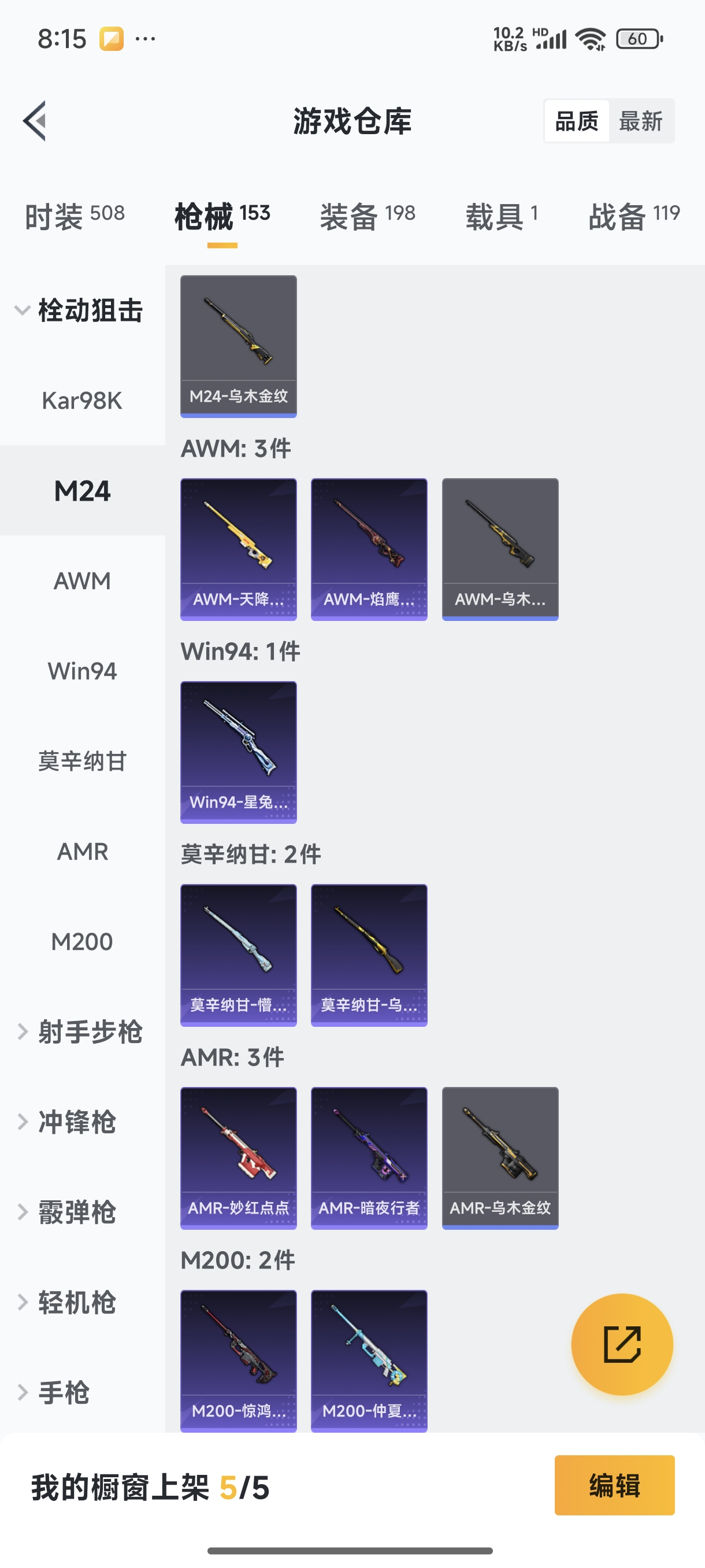Open the Win94-星兔 skin tile
Screen dimensions: 705x1568
(x=239, y=752)
